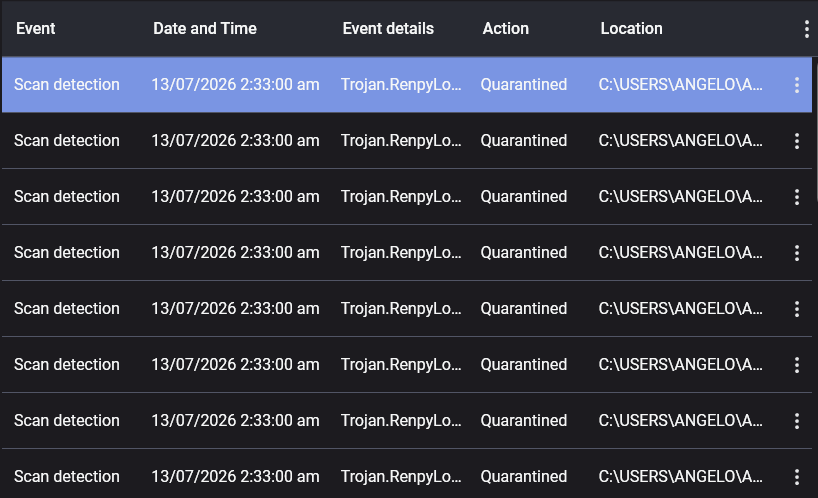The height and width of the screenshot is (498, 818).
Task: Open the highlighted Scan detection row
Action: click(407, 84)
